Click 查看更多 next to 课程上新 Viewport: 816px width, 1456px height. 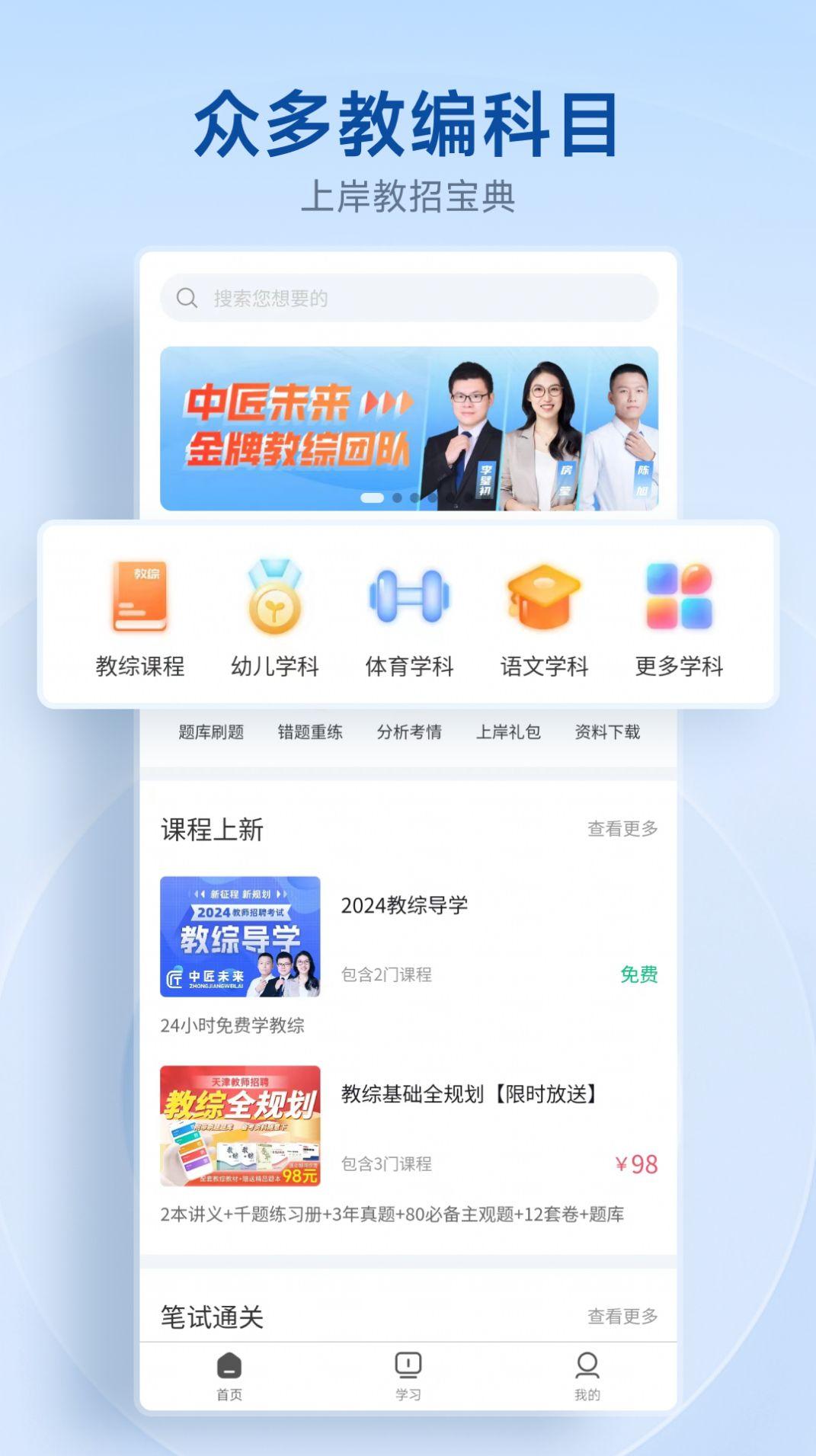tap(622, 827)
